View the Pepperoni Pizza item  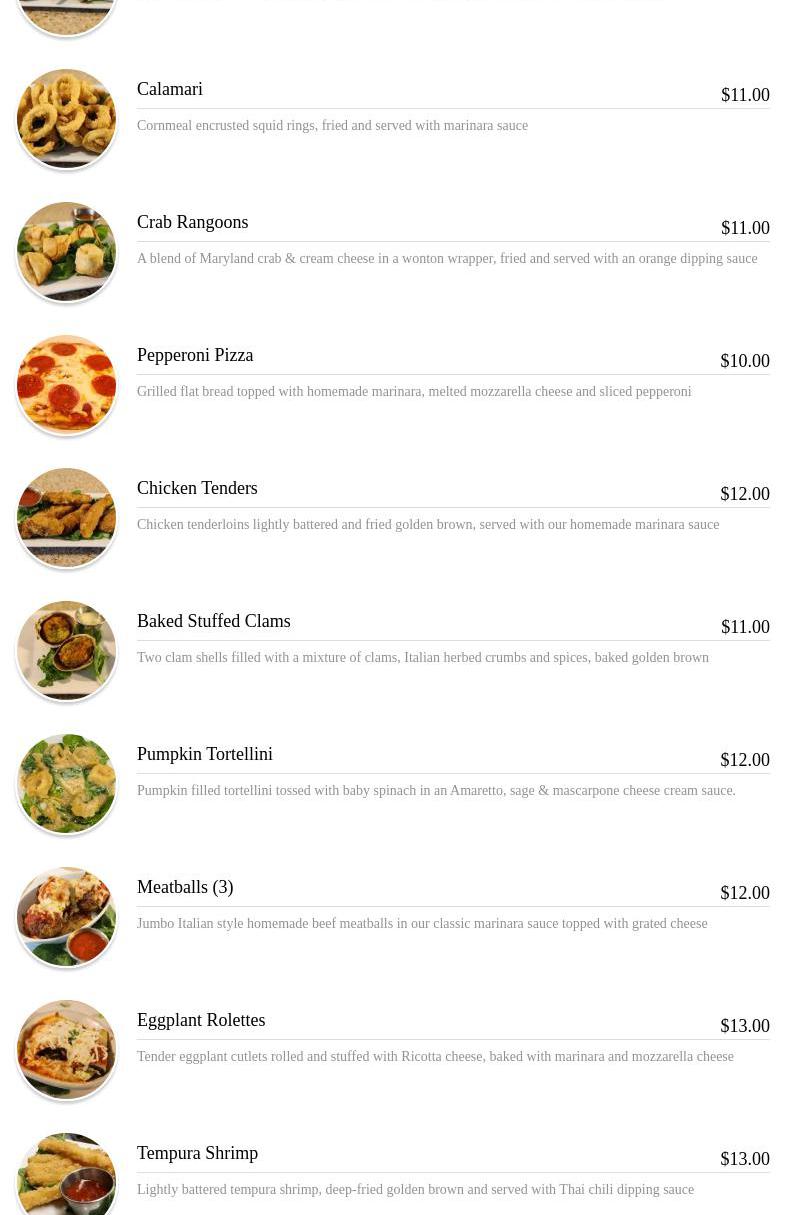coord(195,356)
